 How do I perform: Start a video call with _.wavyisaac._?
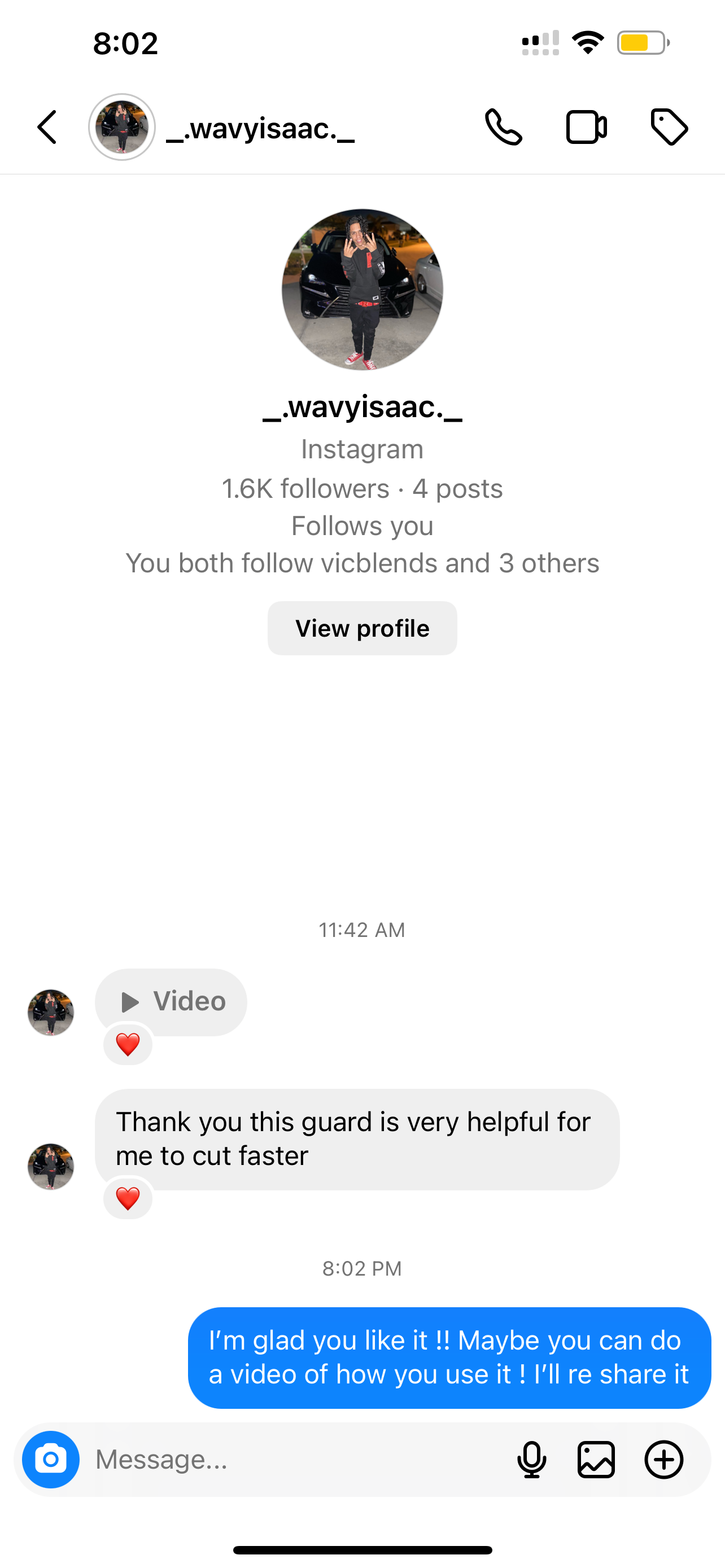click(x=586, y=127)
